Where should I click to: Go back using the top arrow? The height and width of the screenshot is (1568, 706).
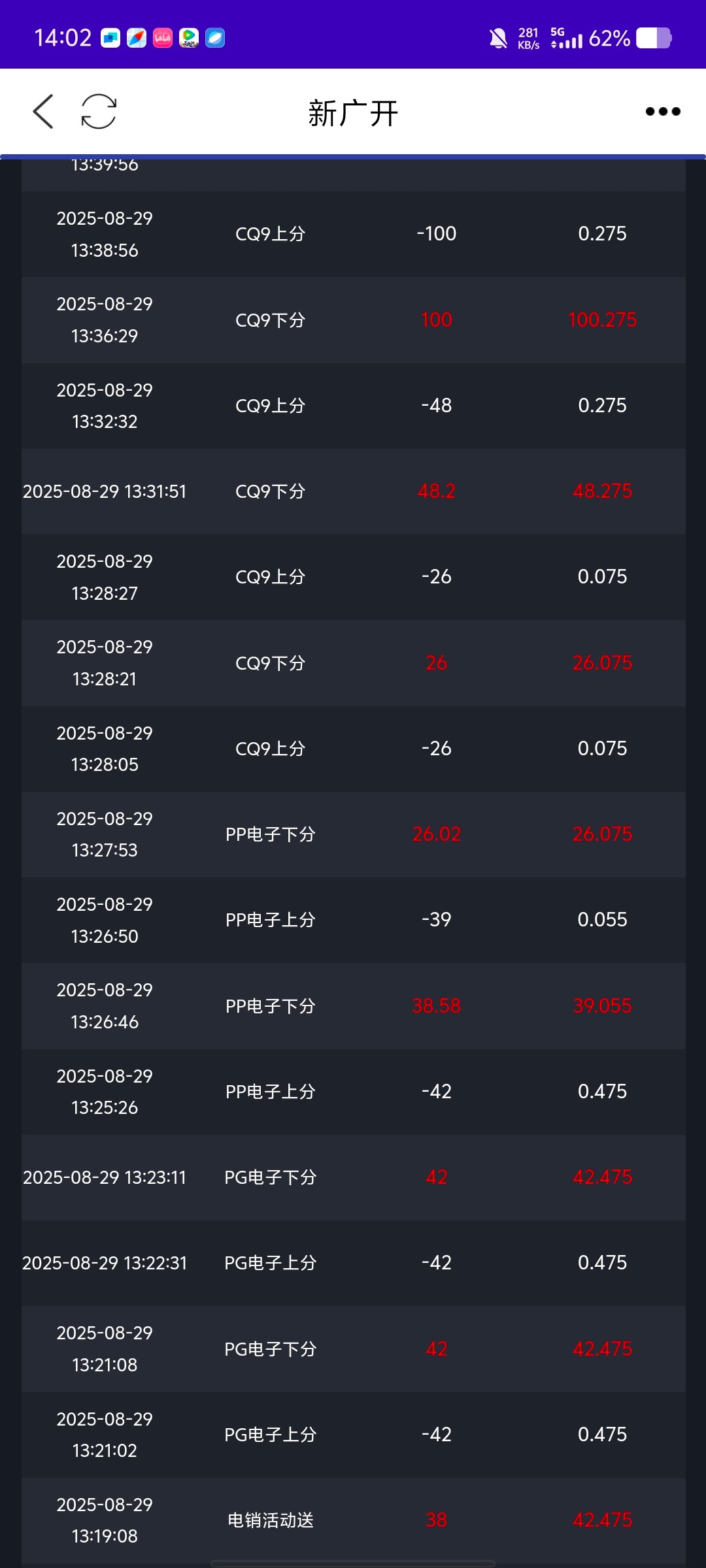43,112
